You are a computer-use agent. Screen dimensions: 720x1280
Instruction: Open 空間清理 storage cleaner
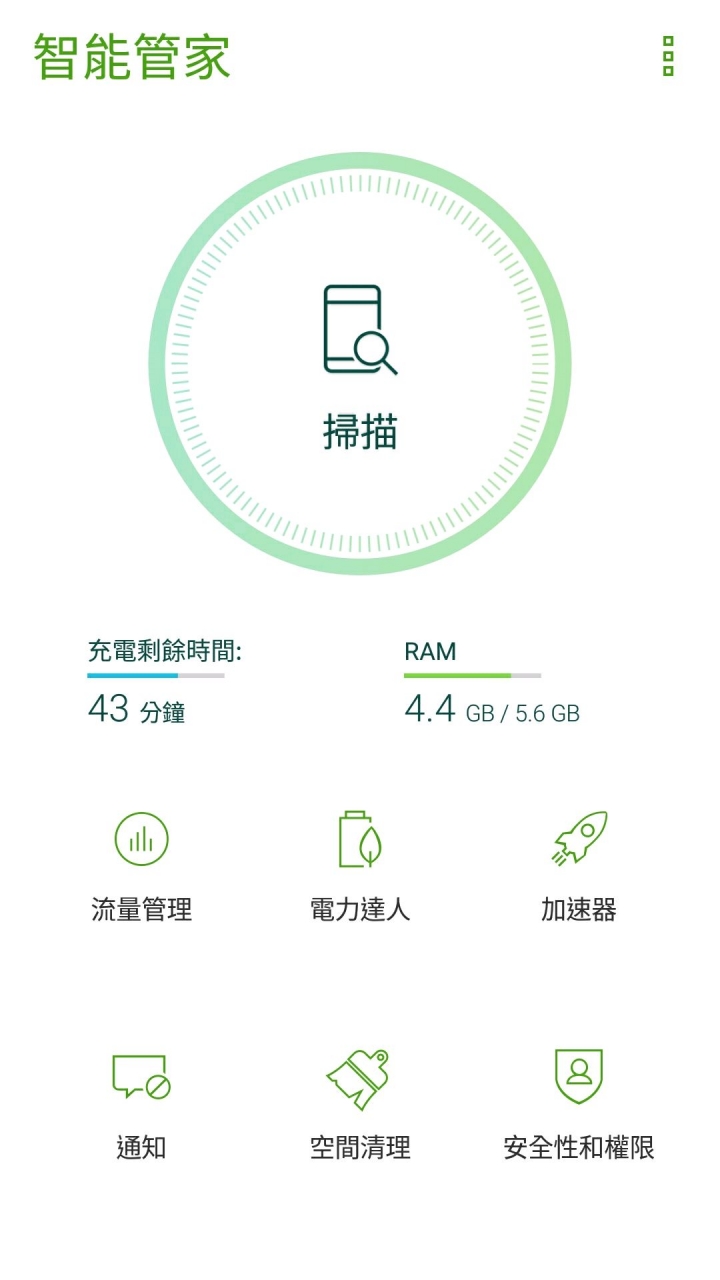pos(360,1104)
